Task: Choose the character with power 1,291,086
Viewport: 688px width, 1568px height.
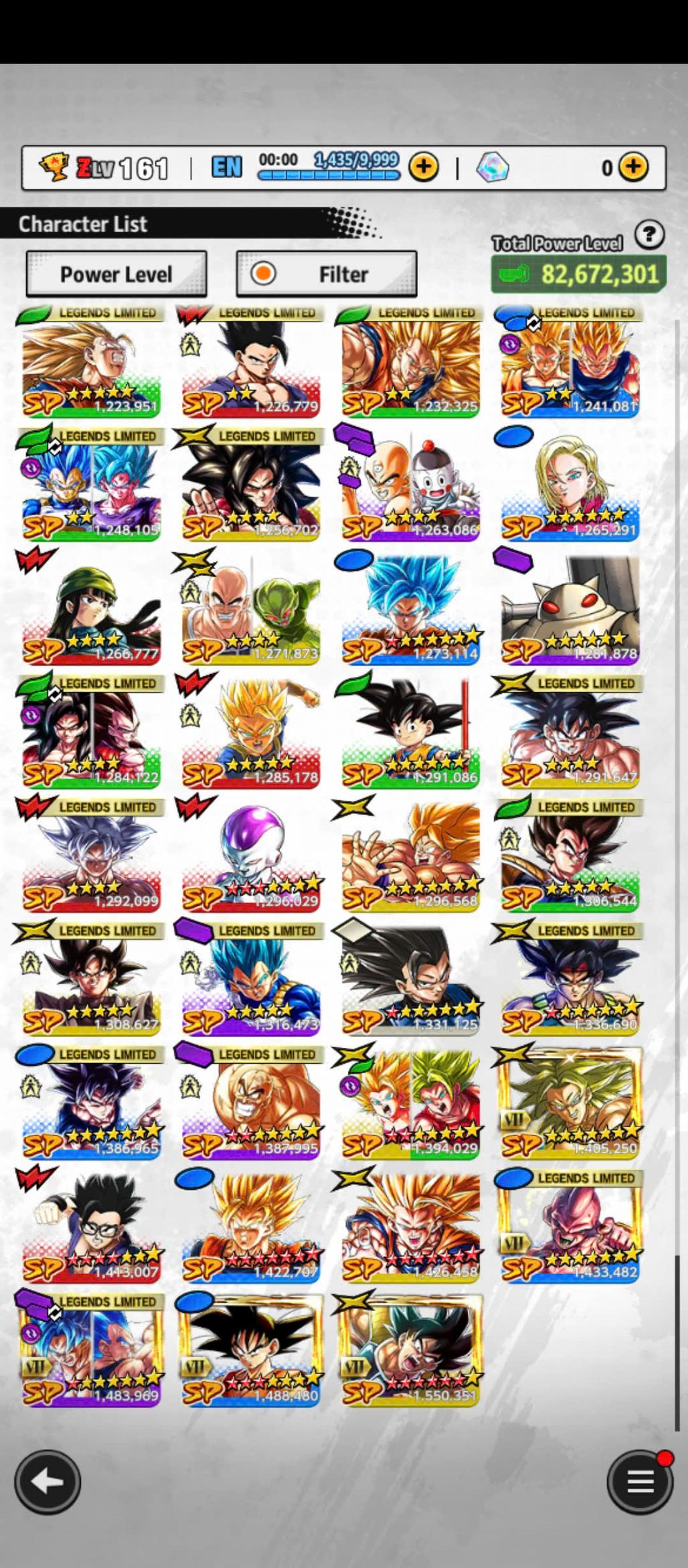Action: pyautogui.click(x=410, y=731)
